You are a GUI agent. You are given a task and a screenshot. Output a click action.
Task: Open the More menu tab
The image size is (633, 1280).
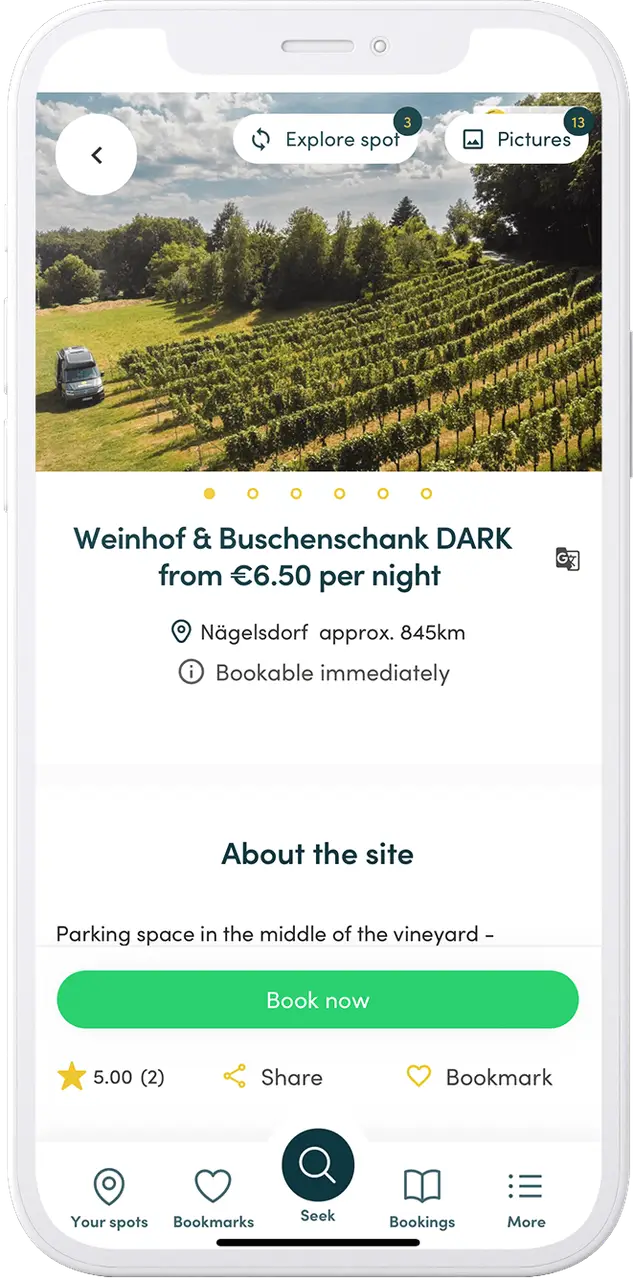[x=526, y=1199]
